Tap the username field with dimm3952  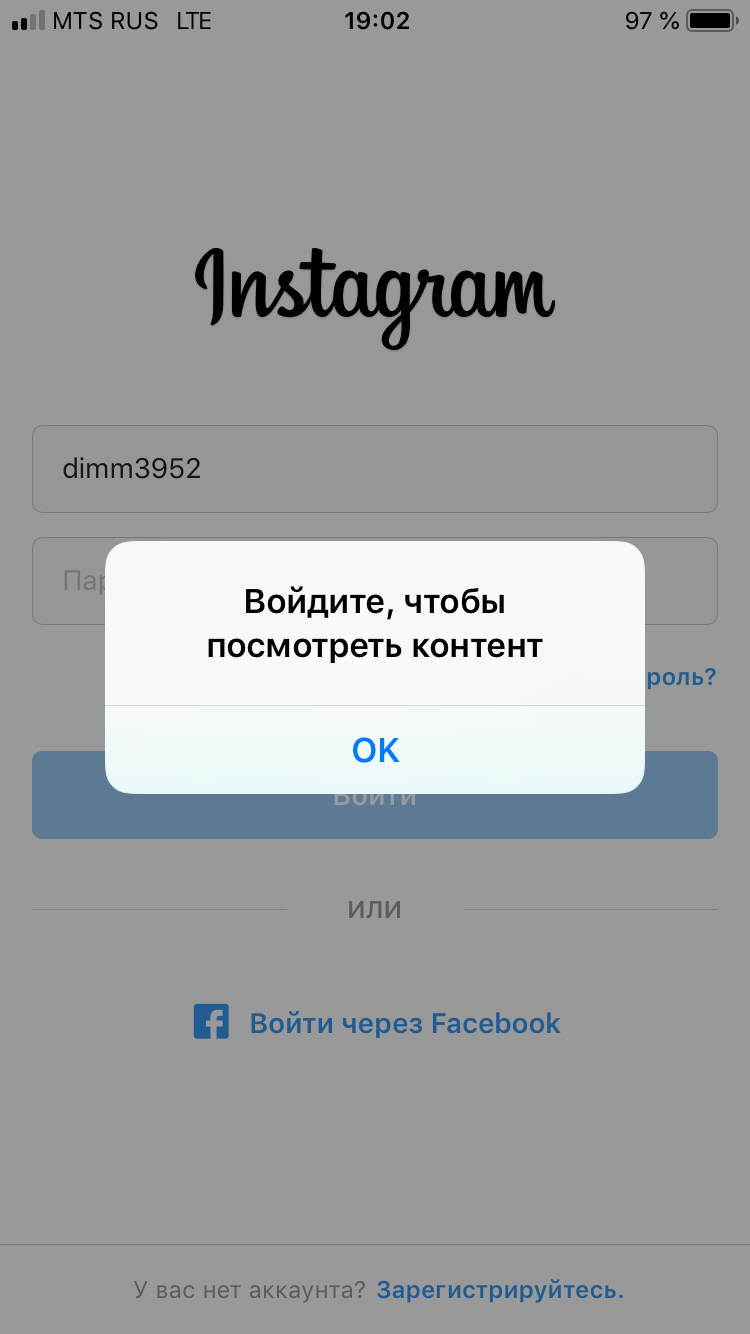point(375,469)
